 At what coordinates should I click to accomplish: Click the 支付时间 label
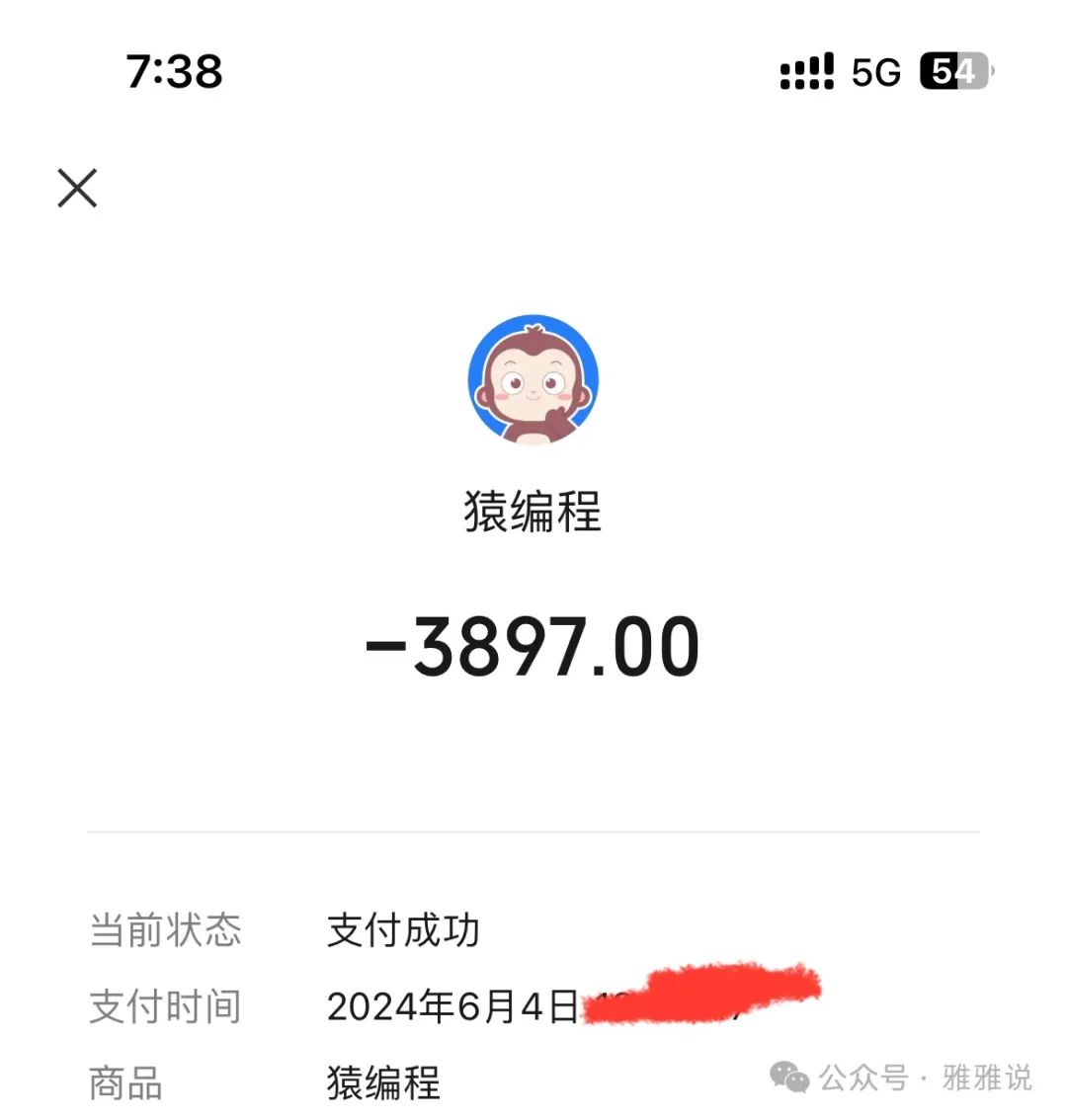[163, 1007]
